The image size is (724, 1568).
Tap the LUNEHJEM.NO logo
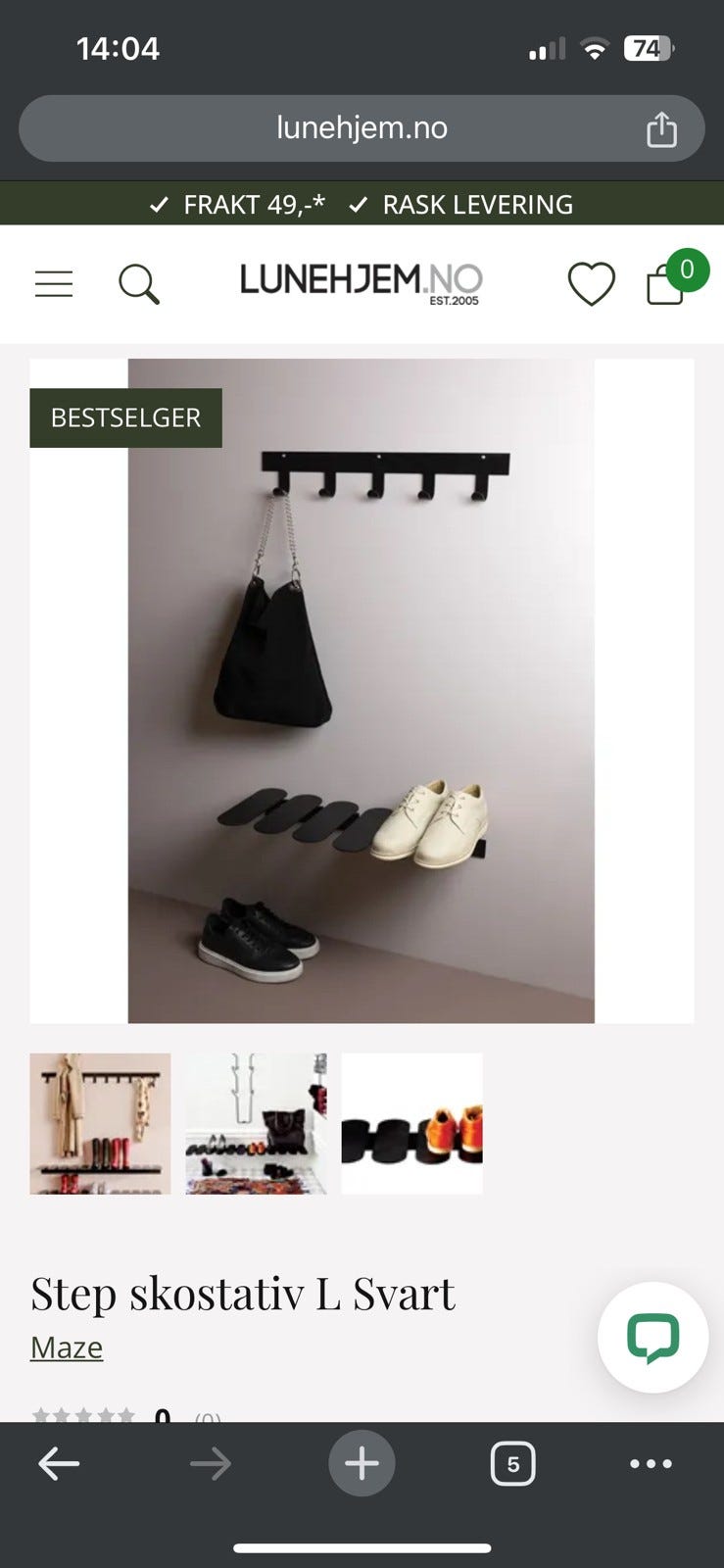pos(362,282)
